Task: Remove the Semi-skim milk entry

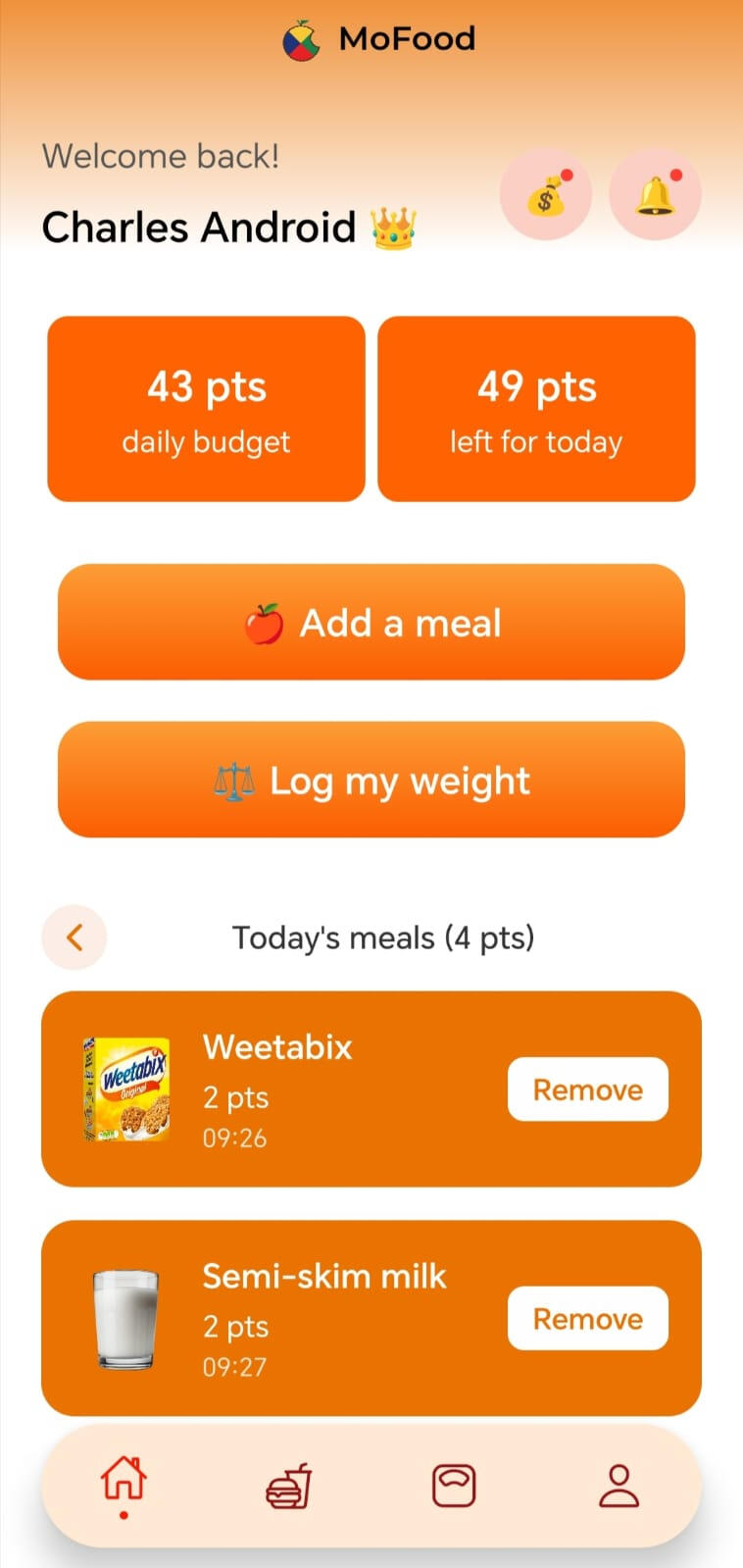Action: click(588, 1319)
